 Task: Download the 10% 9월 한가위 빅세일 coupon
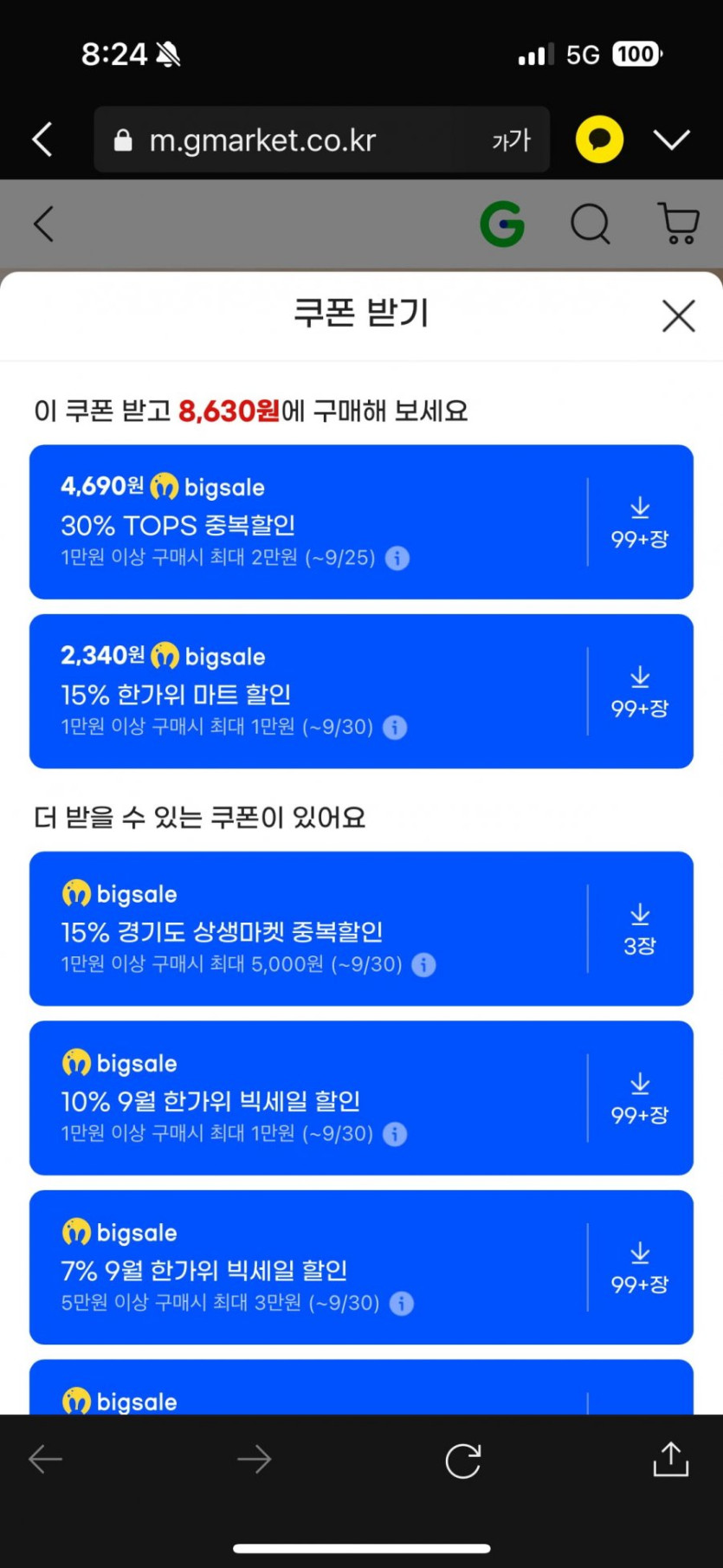(640, 1098)
